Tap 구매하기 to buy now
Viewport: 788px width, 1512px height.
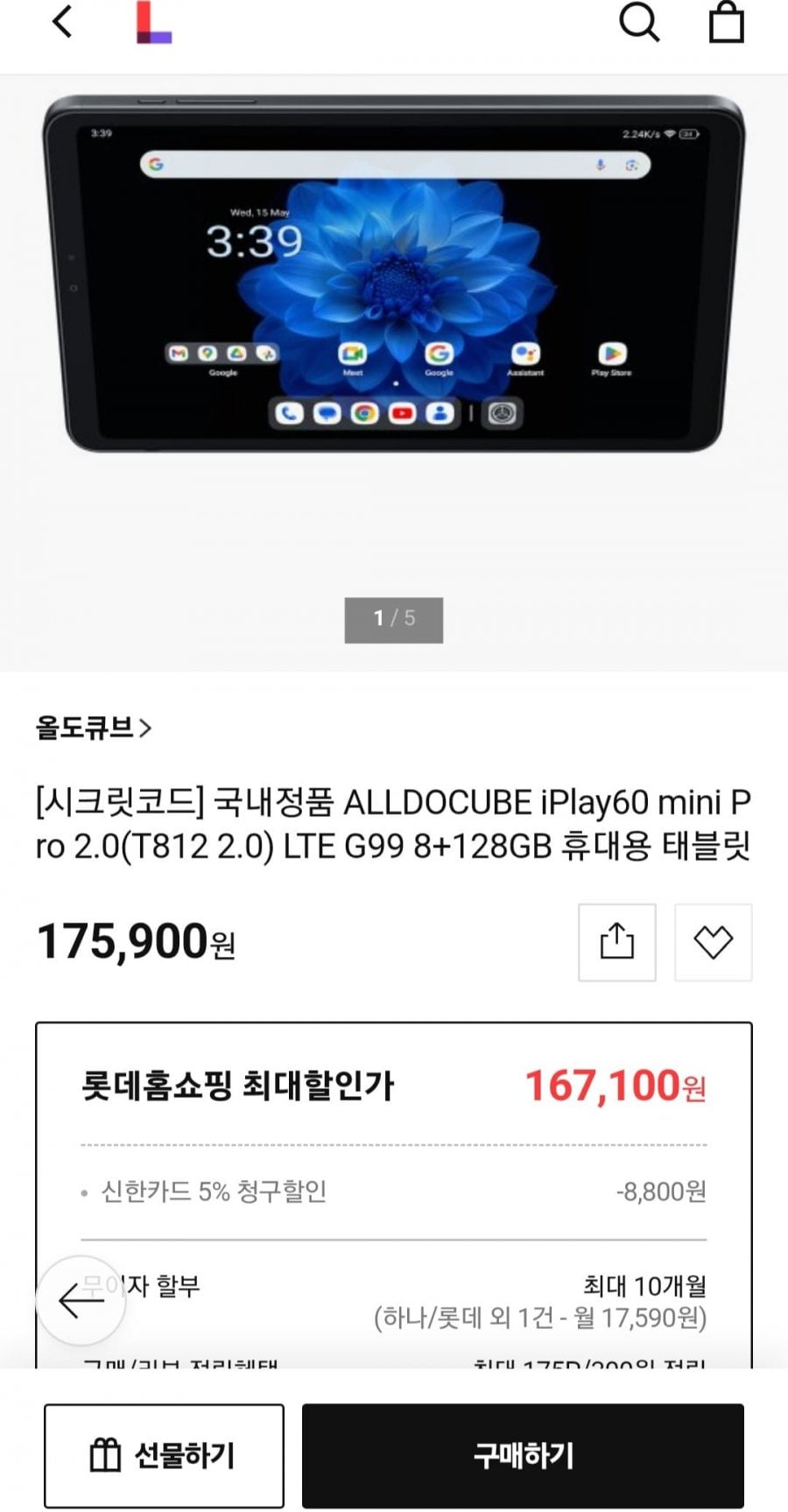click(x=523, y=1456)
